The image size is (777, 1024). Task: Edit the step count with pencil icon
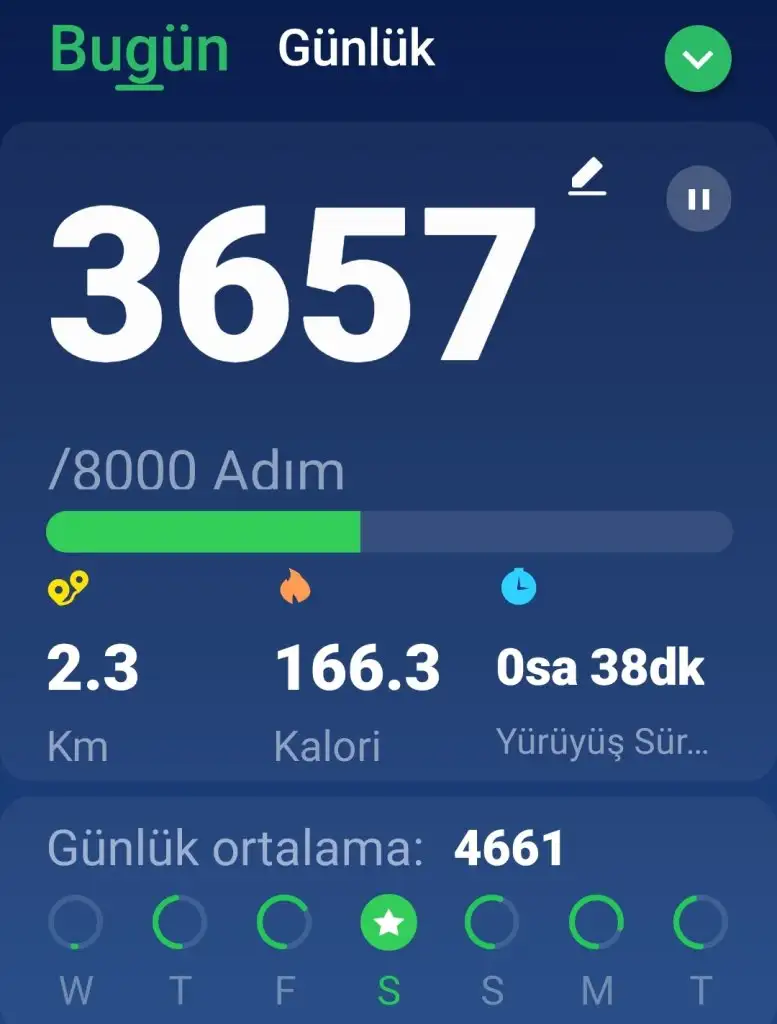tap(587, 178)
